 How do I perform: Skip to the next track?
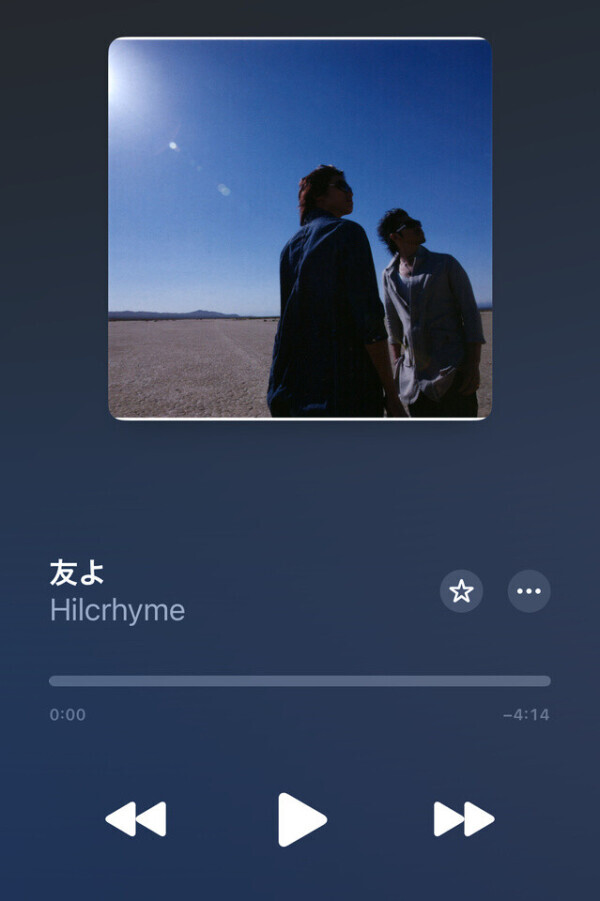464,819
